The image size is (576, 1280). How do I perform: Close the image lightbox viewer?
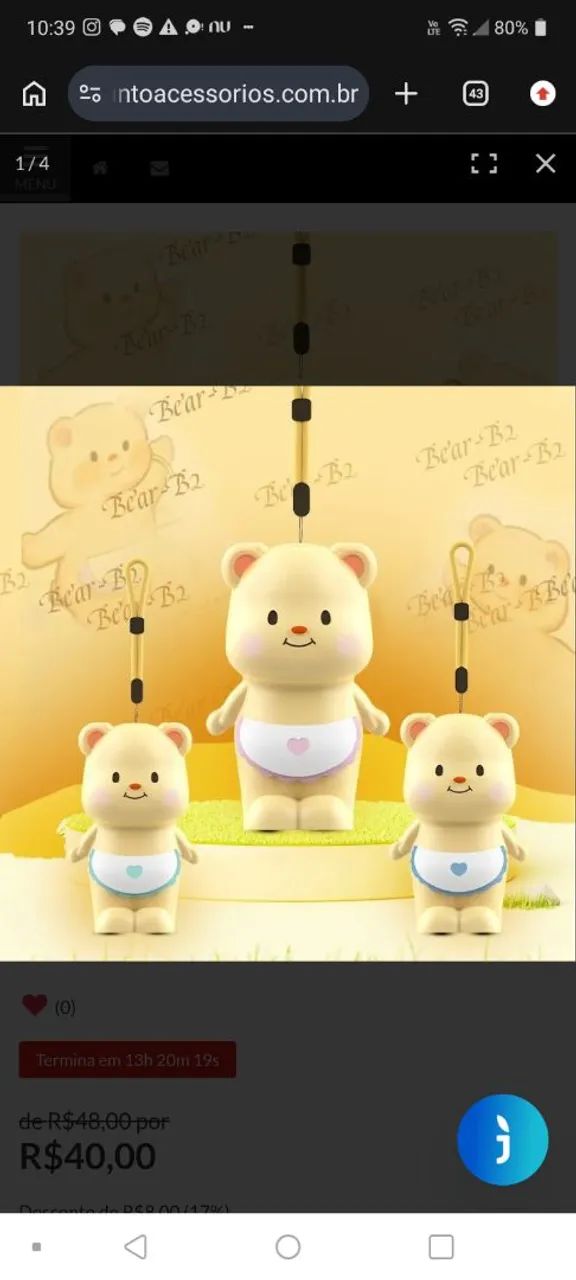click(x=545, y=163)
